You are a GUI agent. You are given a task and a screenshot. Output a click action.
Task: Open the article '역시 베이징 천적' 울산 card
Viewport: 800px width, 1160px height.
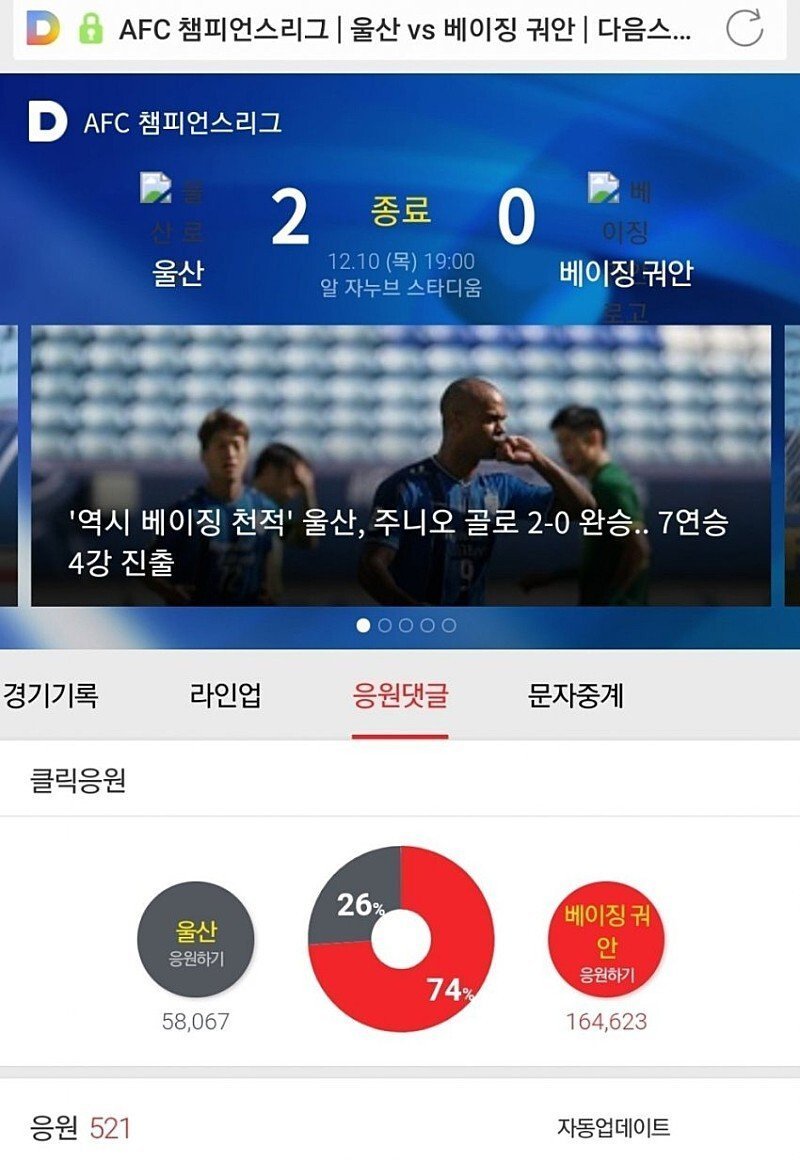(x=400, y=466)
